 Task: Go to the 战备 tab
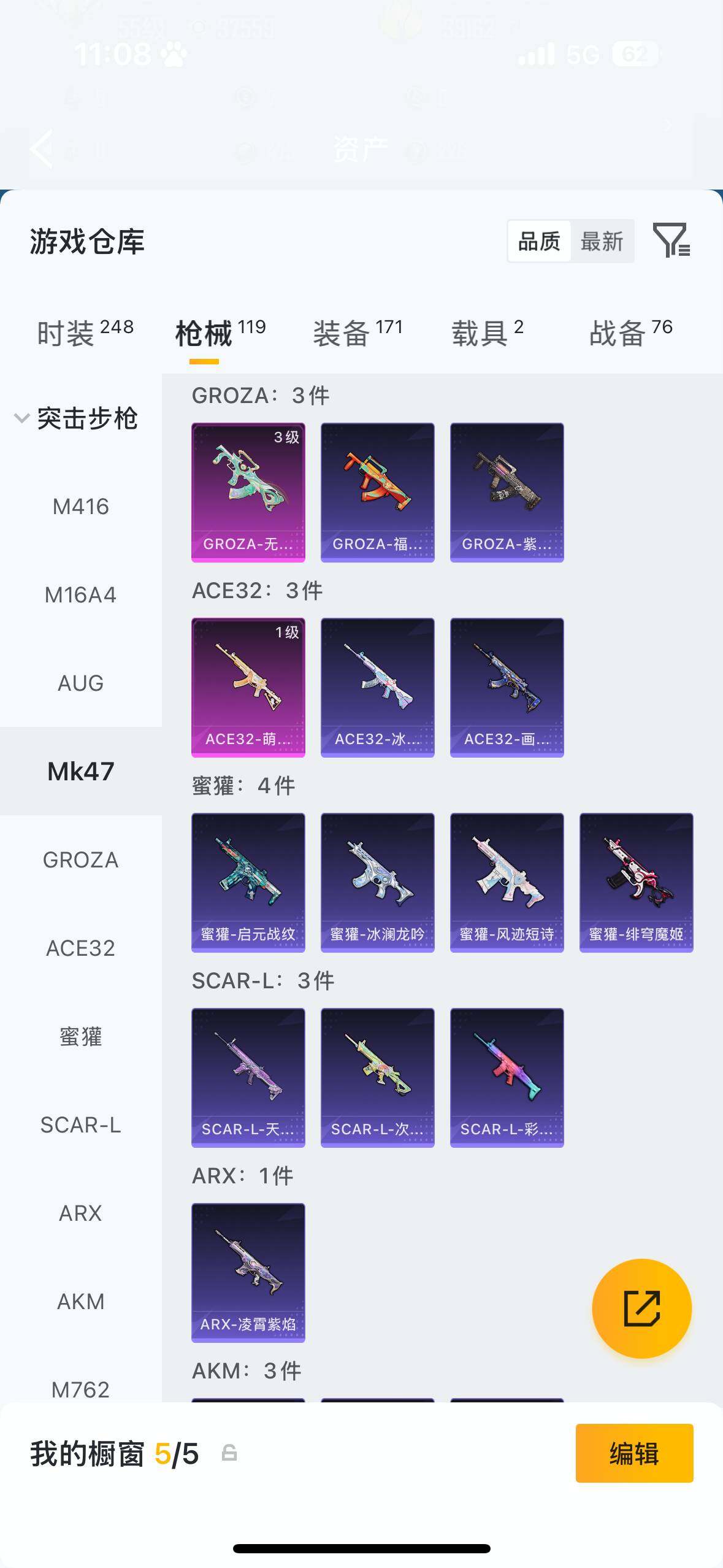(x=630, y=333)
